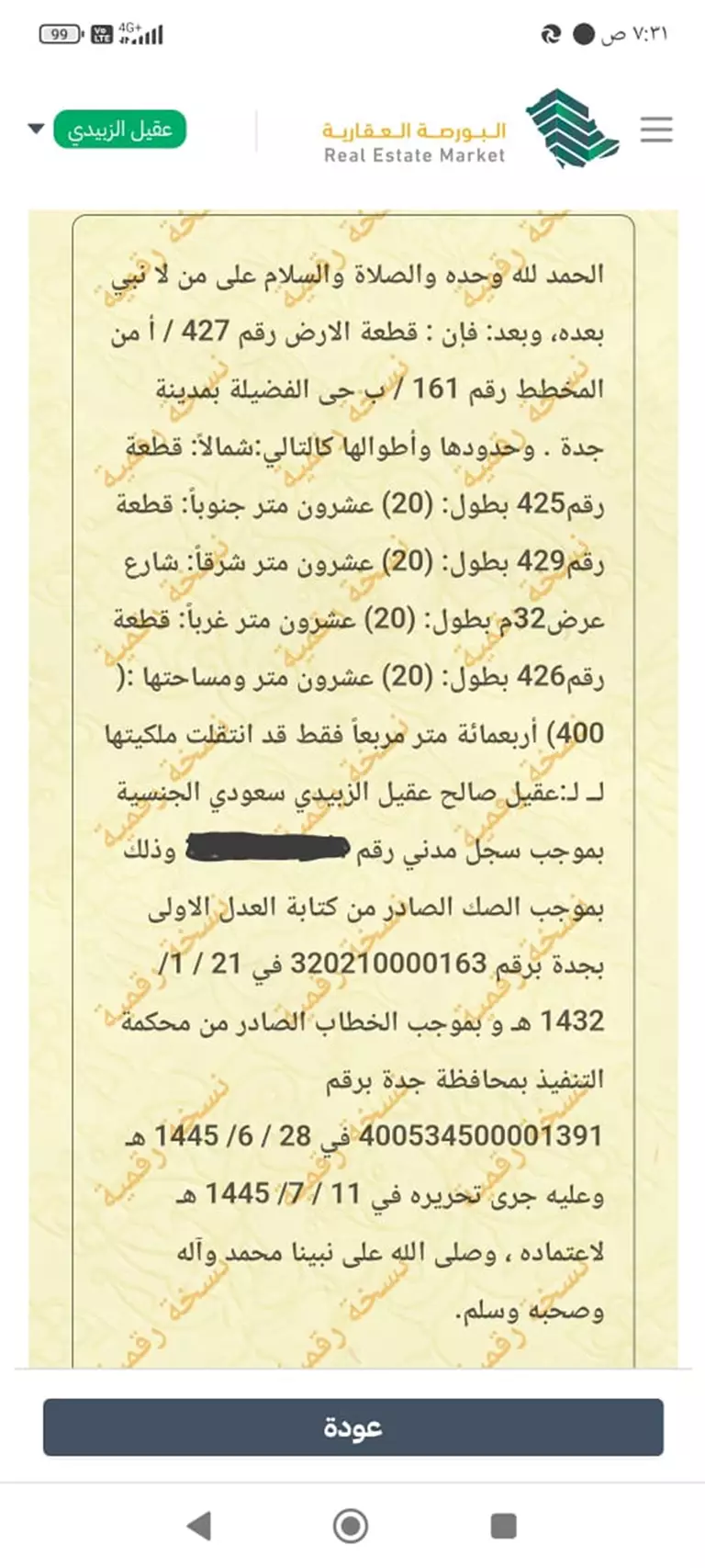This screenshot has height=1568, width=705.
Task: Tap the system back button
Action: click(199, 1526)
